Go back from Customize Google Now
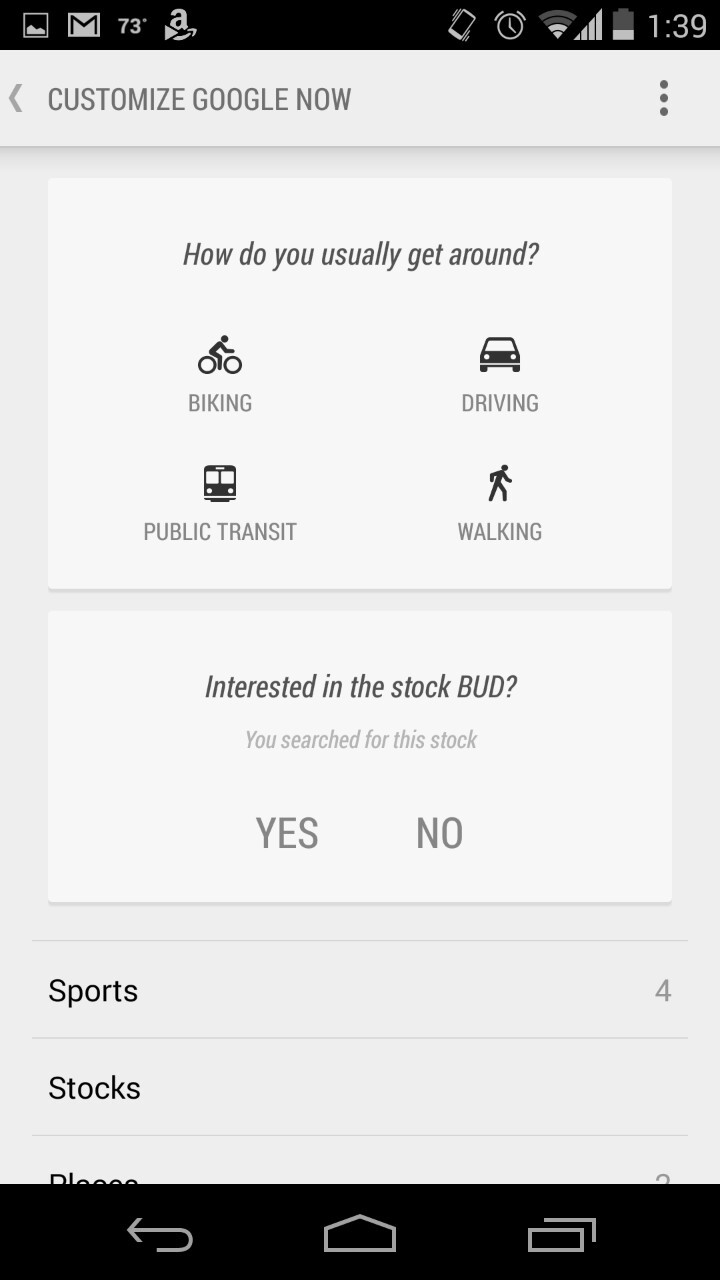 pos(18,99)
